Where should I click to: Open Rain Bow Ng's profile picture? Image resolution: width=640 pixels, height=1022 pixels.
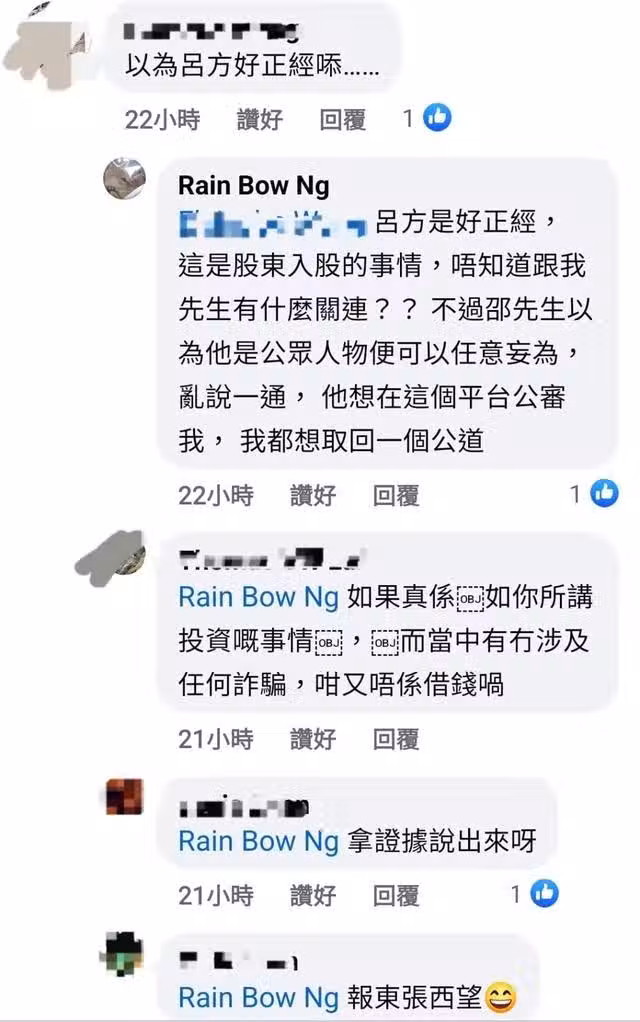click(x=125, y=179)
